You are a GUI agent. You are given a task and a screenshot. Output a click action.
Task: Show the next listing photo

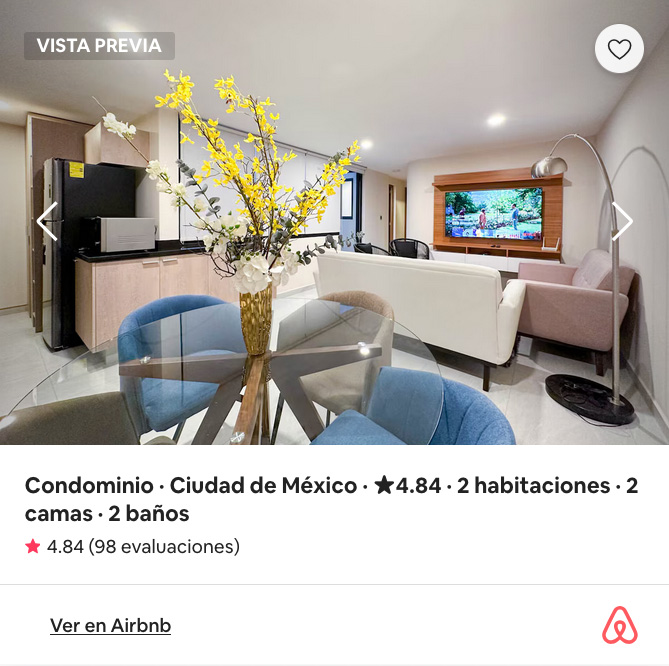pyautogui.click(x=622, y=222)
